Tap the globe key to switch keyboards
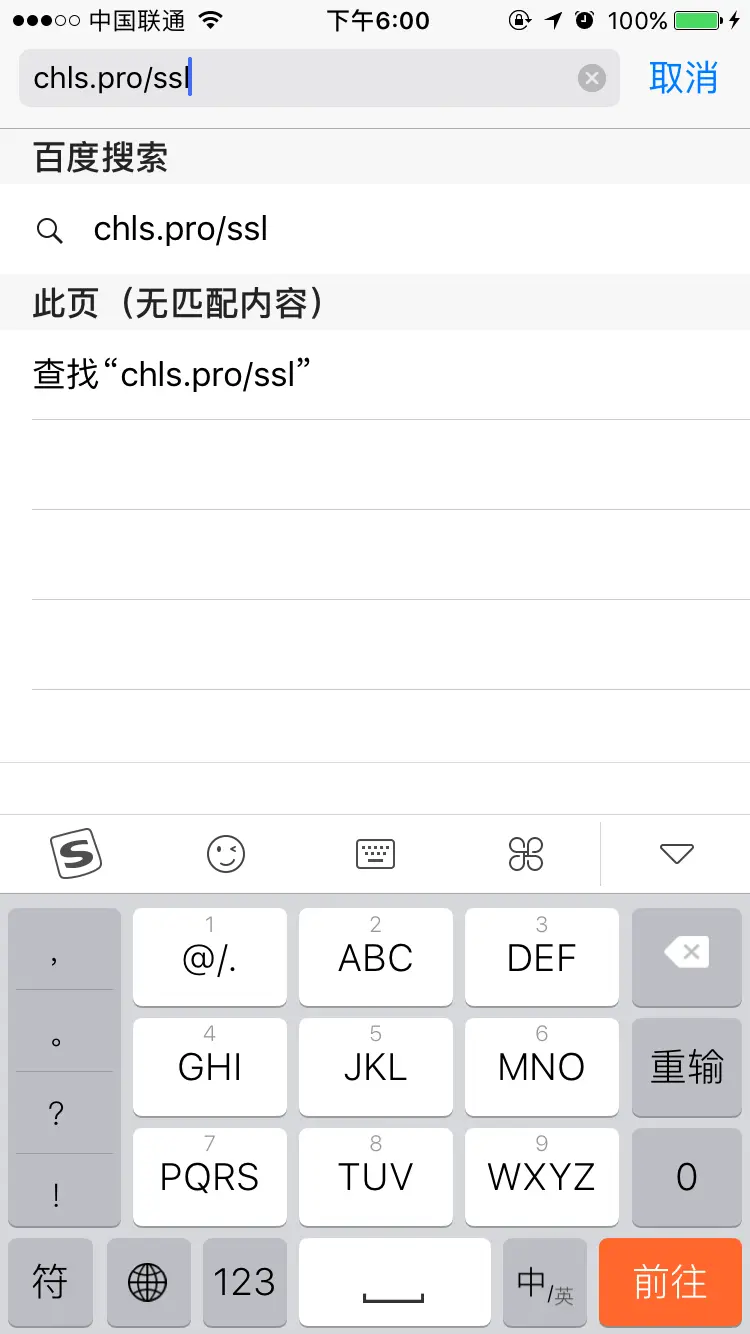The width and height of the screenshot is (750, 1334). tap(148, 1282)
